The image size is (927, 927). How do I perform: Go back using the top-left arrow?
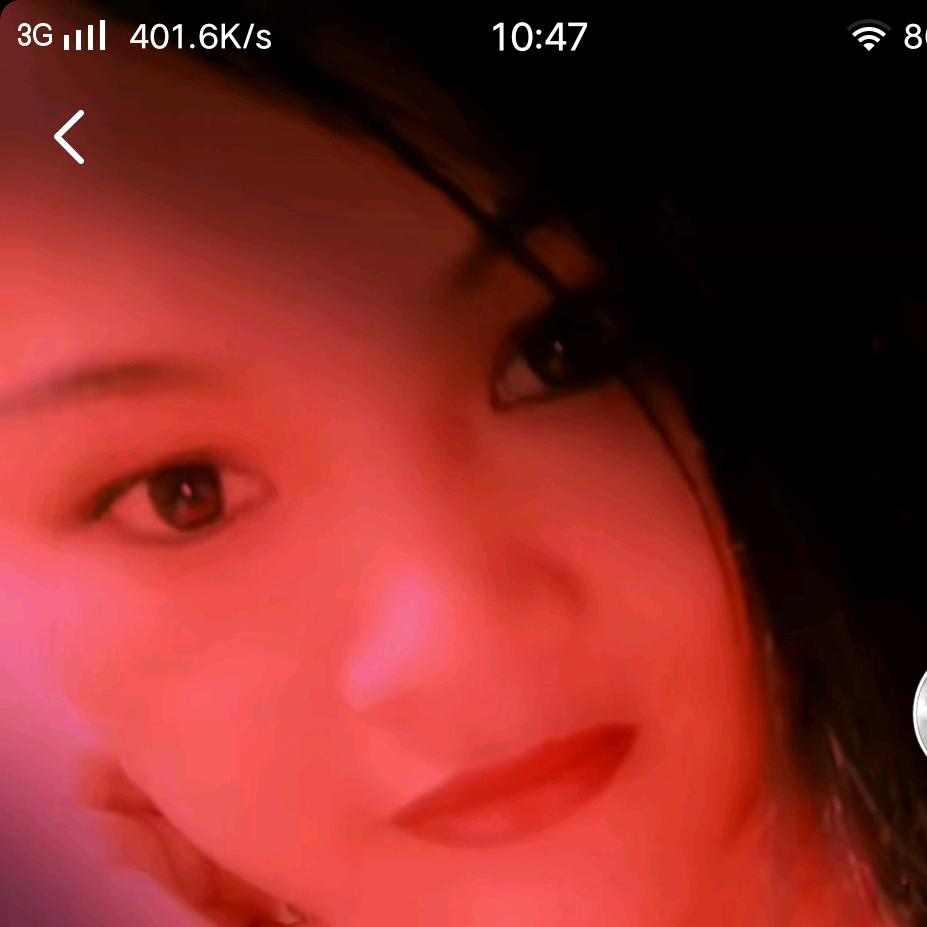click(69, 137)
